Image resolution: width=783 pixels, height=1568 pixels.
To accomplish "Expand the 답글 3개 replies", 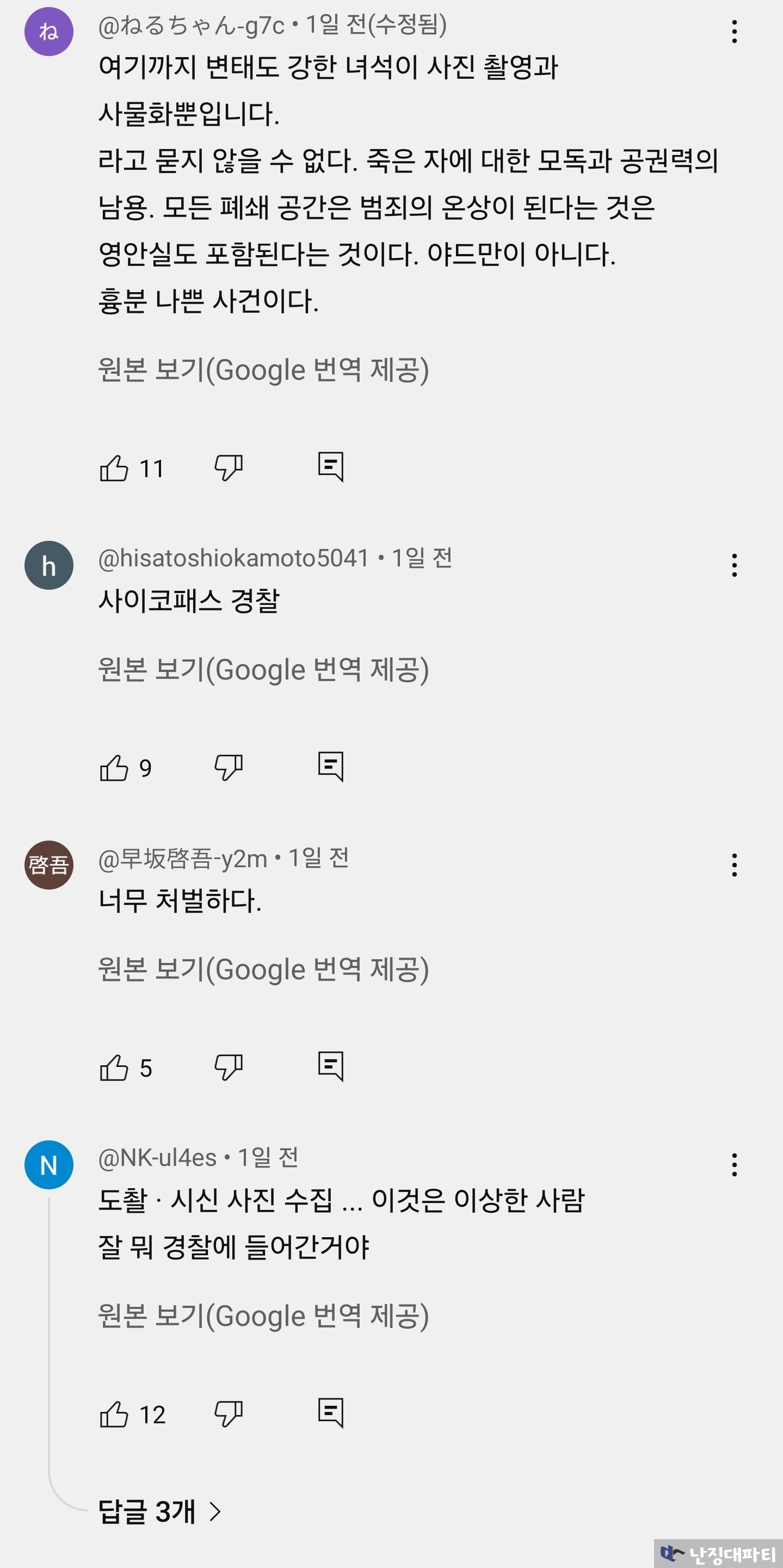I will pos(159,1511).
